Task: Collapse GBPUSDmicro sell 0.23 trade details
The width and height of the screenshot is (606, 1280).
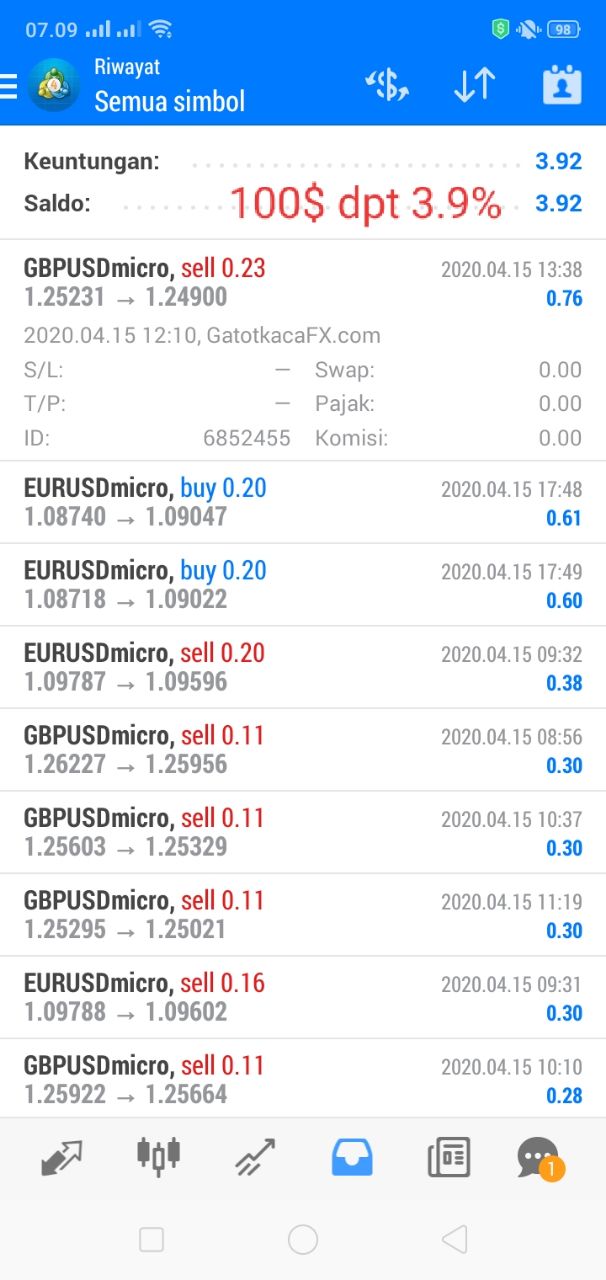Action: (x=302, y=283)
